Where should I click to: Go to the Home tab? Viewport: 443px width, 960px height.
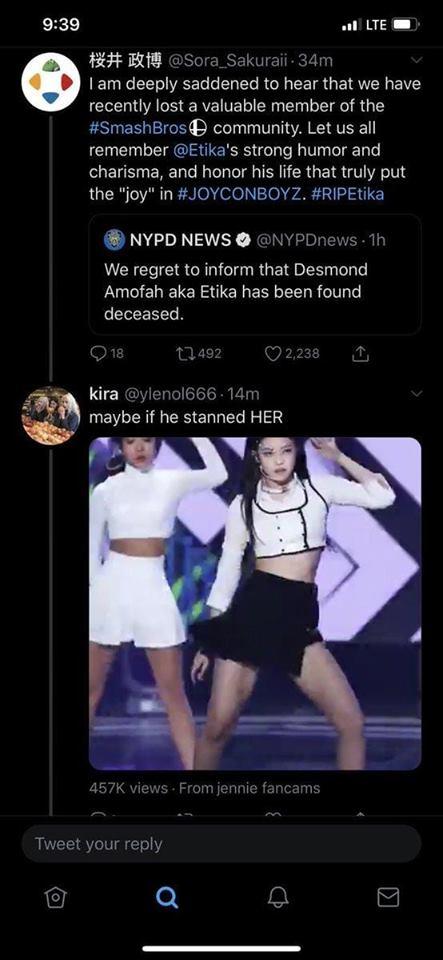(54, 898)
